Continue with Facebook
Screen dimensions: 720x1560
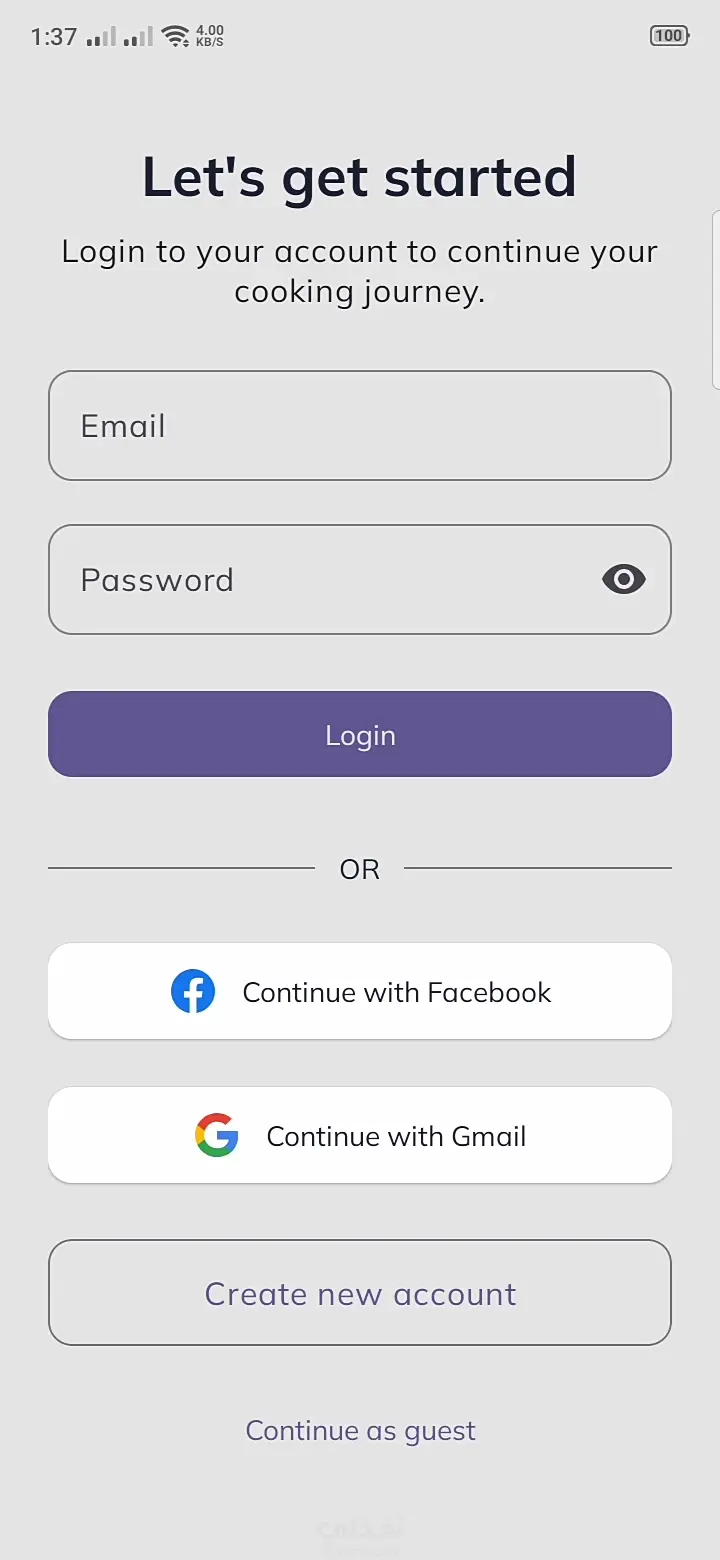pos(359,992)
